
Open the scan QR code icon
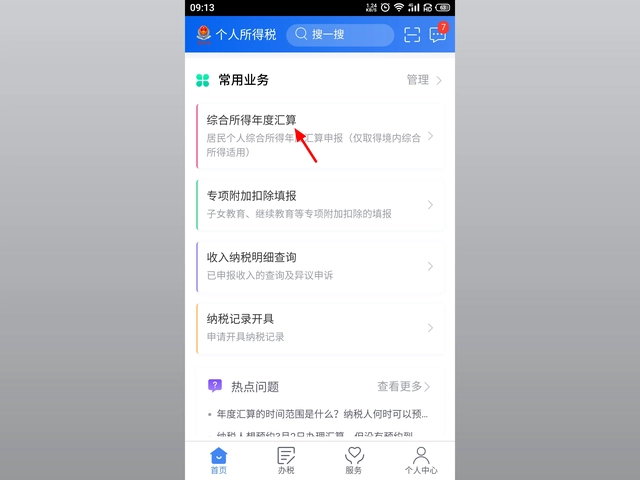pos(412,35)
